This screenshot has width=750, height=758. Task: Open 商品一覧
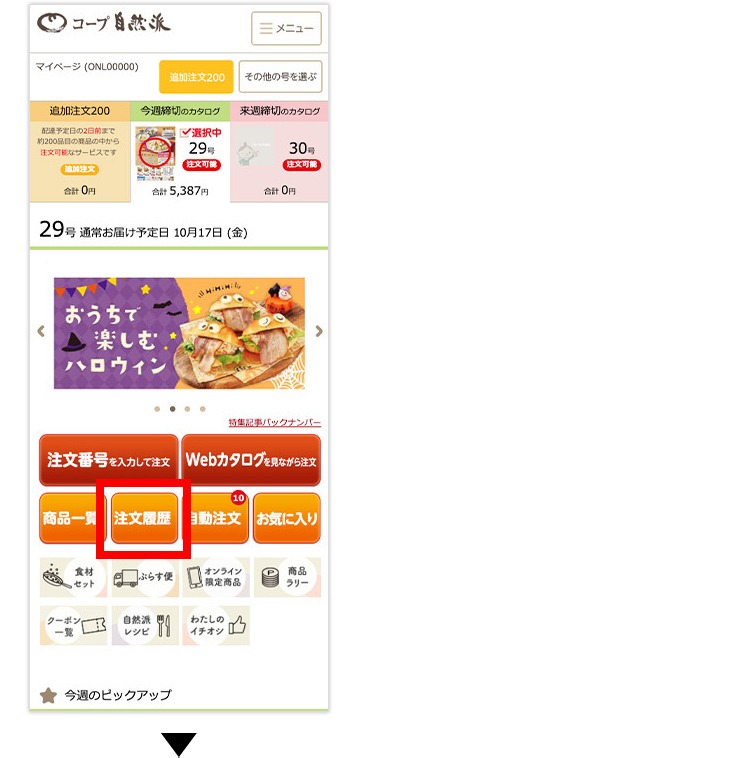pos(71,518)
